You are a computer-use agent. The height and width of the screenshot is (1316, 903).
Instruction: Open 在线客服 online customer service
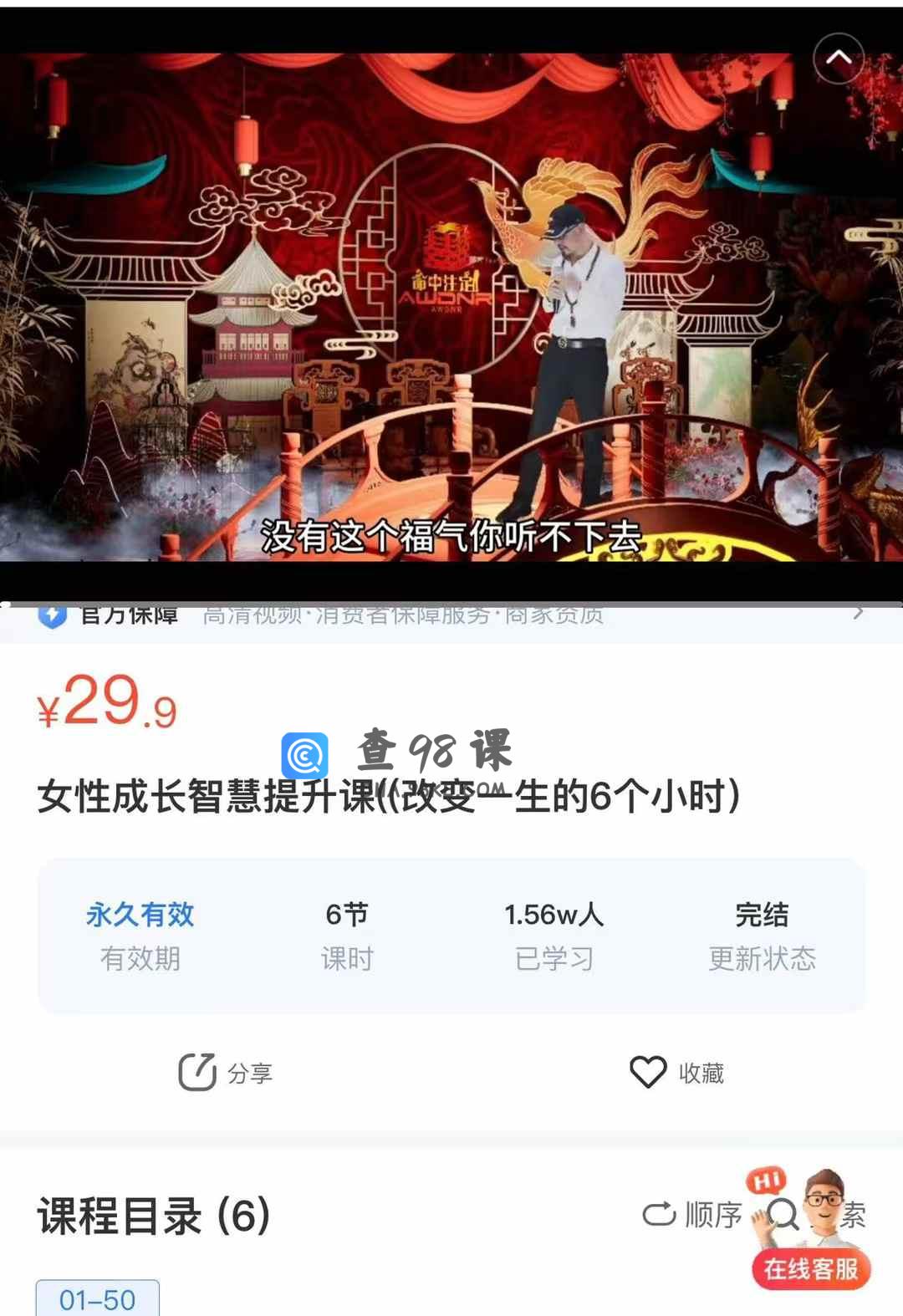click(x=810, y=1269)
